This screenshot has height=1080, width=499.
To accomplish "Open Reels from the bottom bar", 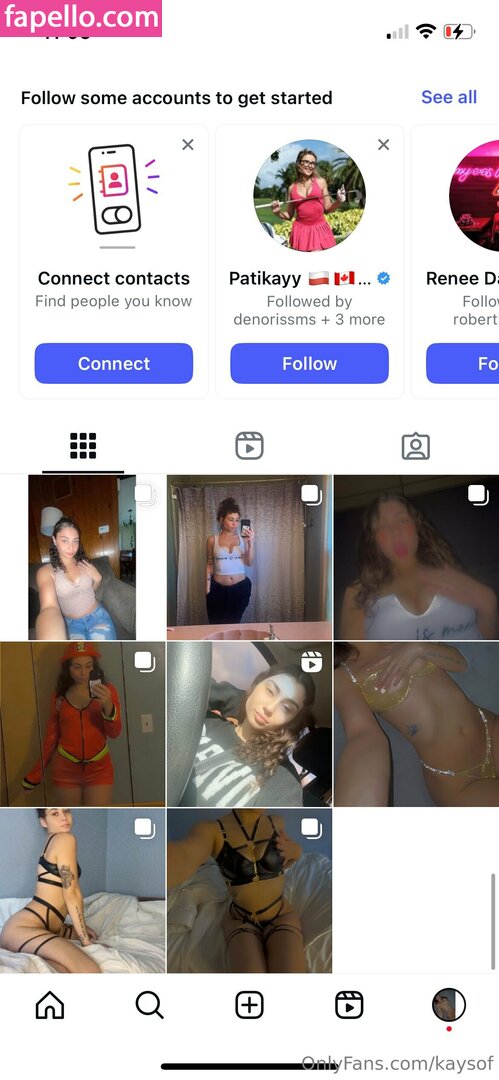I will (x=349, y=1006).
